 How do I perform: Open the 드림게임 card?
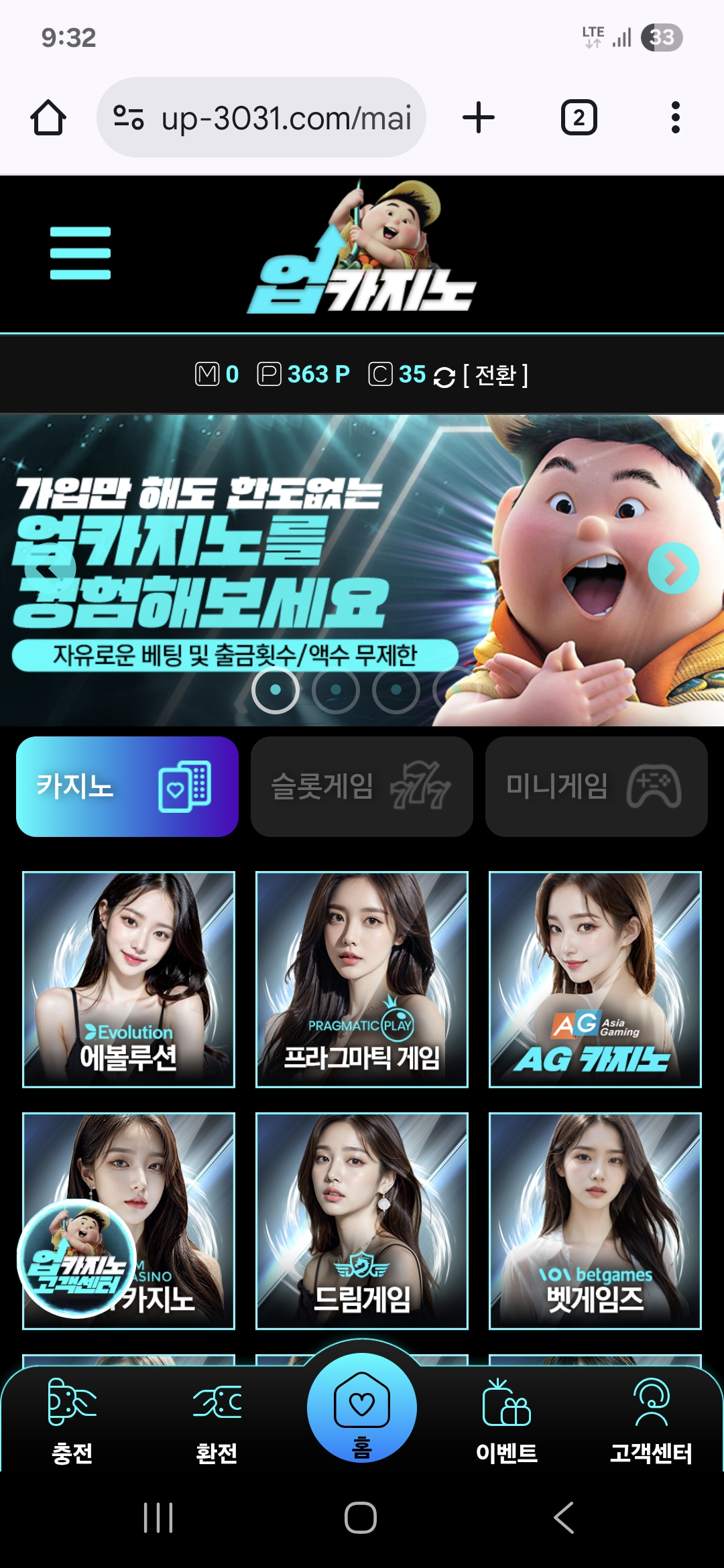click(362, 1220)
